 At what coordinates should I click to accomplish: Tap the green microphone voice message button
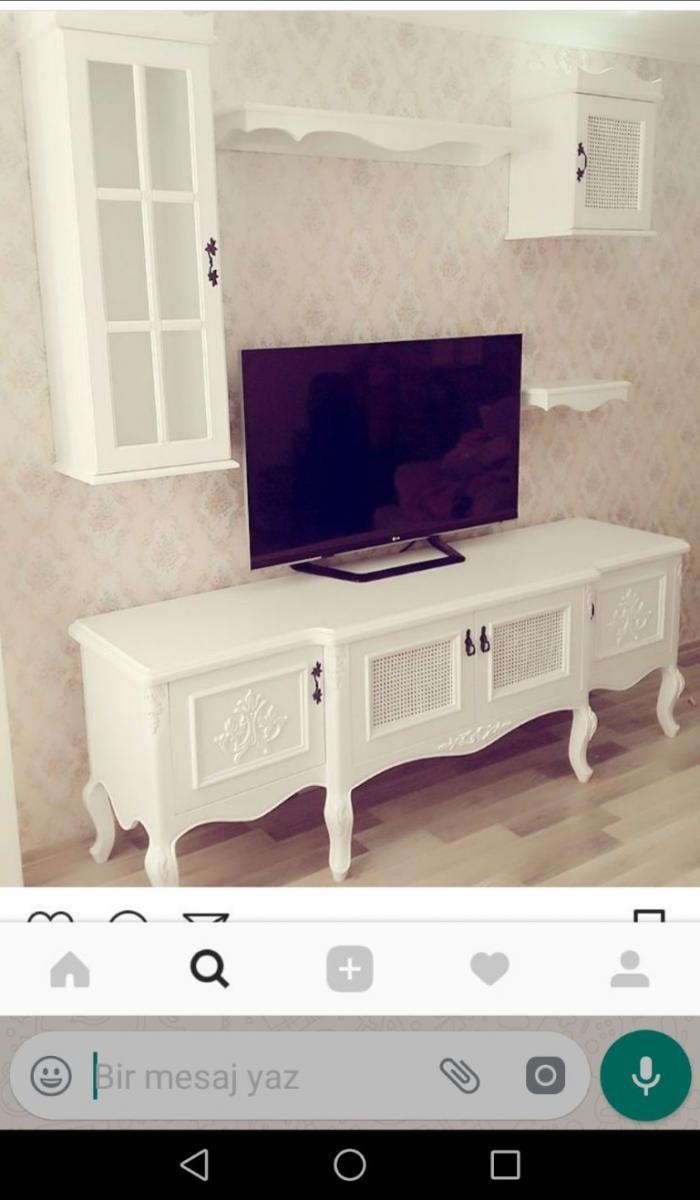coord(646,1076)
